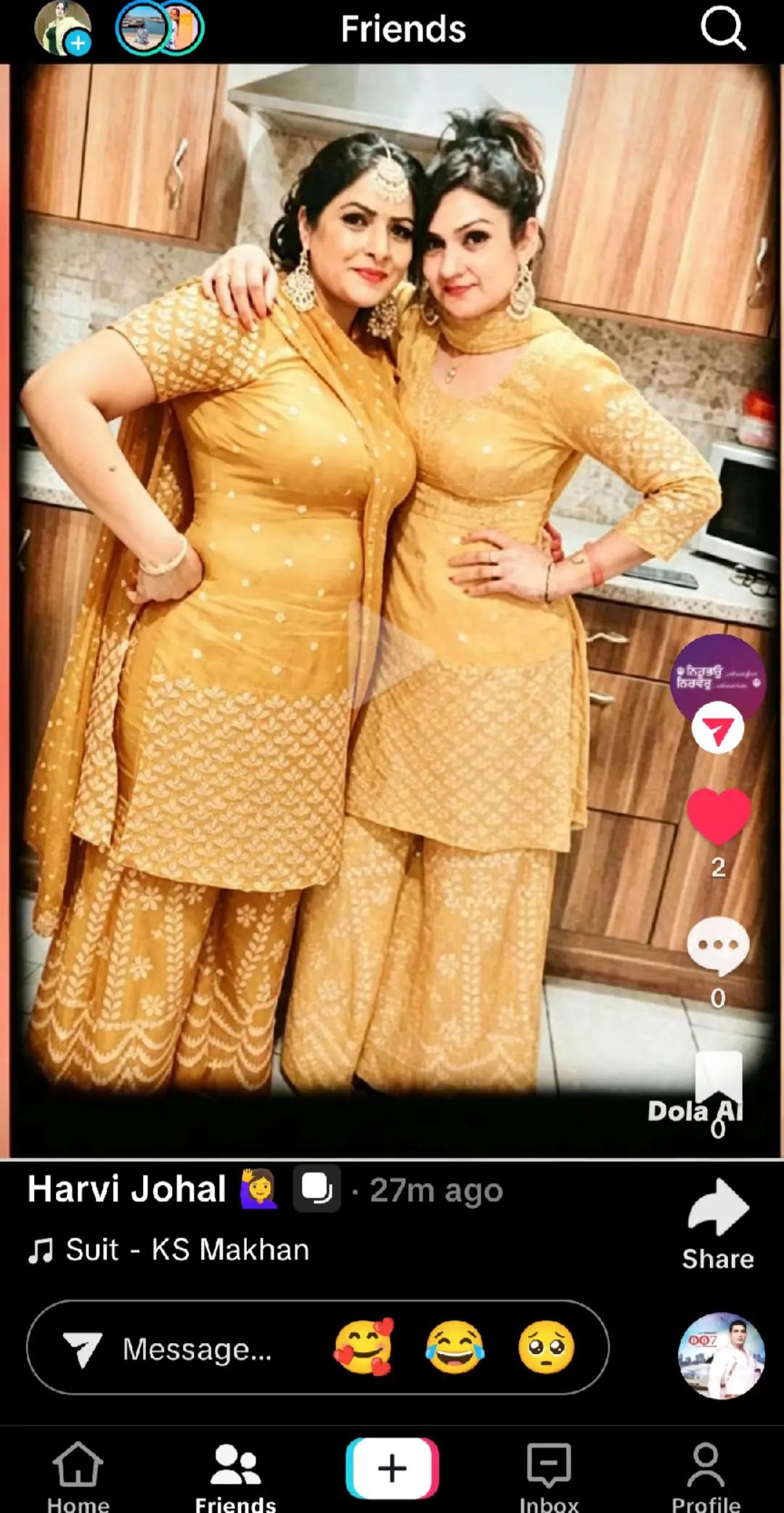Like this video with the heart
Screen dimensions: 784x1513
tap(718, 817)
